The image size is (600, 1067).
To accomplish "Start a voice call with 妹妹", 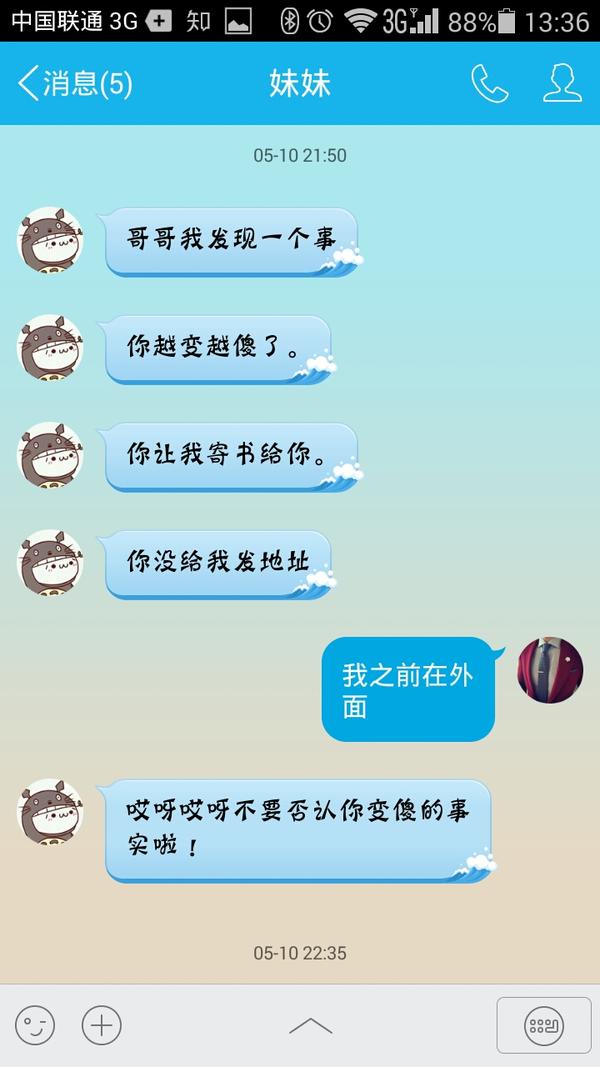I will point(489,84).
